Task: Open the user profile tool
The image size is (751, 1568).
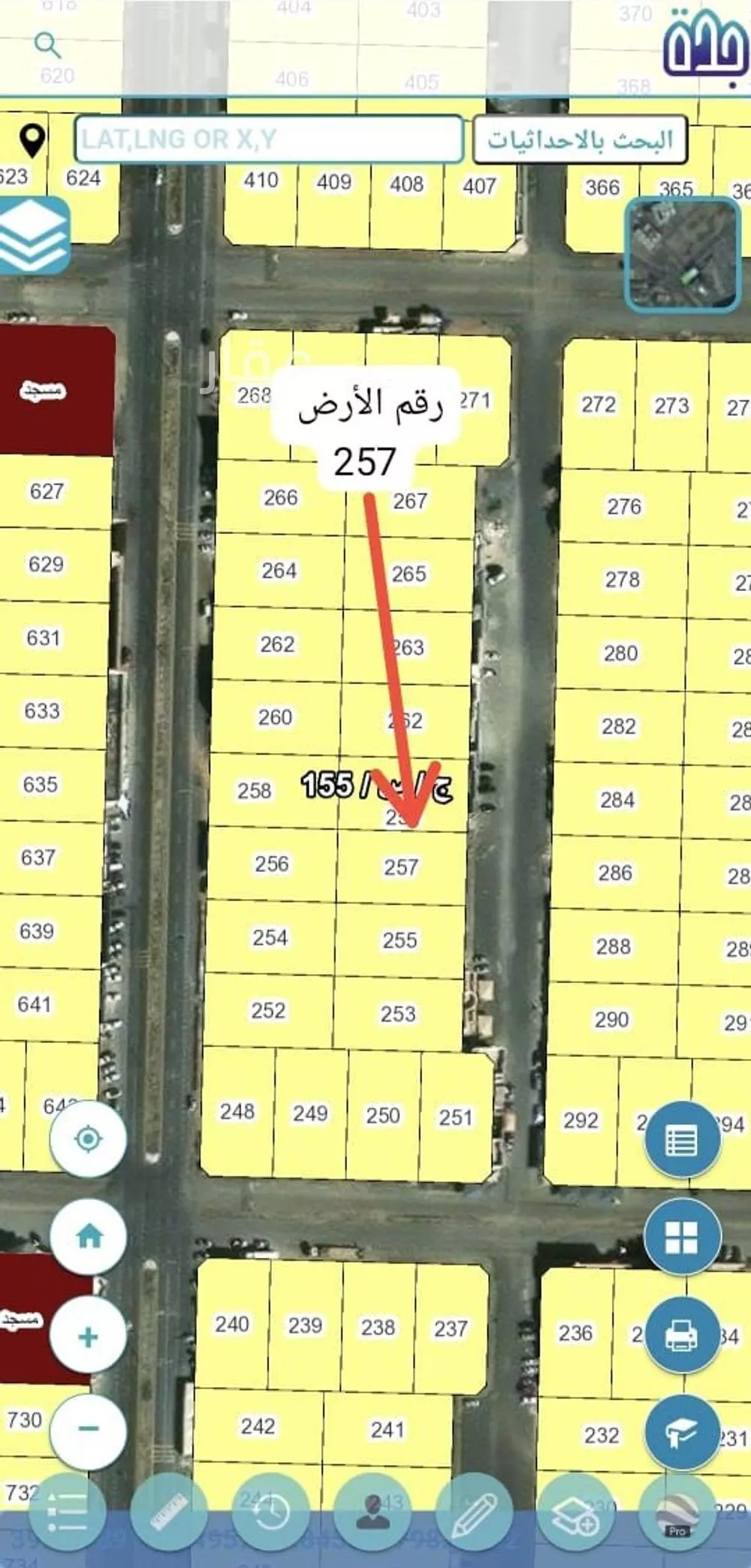Action: pyautogui.click(x=372, y=1511)
